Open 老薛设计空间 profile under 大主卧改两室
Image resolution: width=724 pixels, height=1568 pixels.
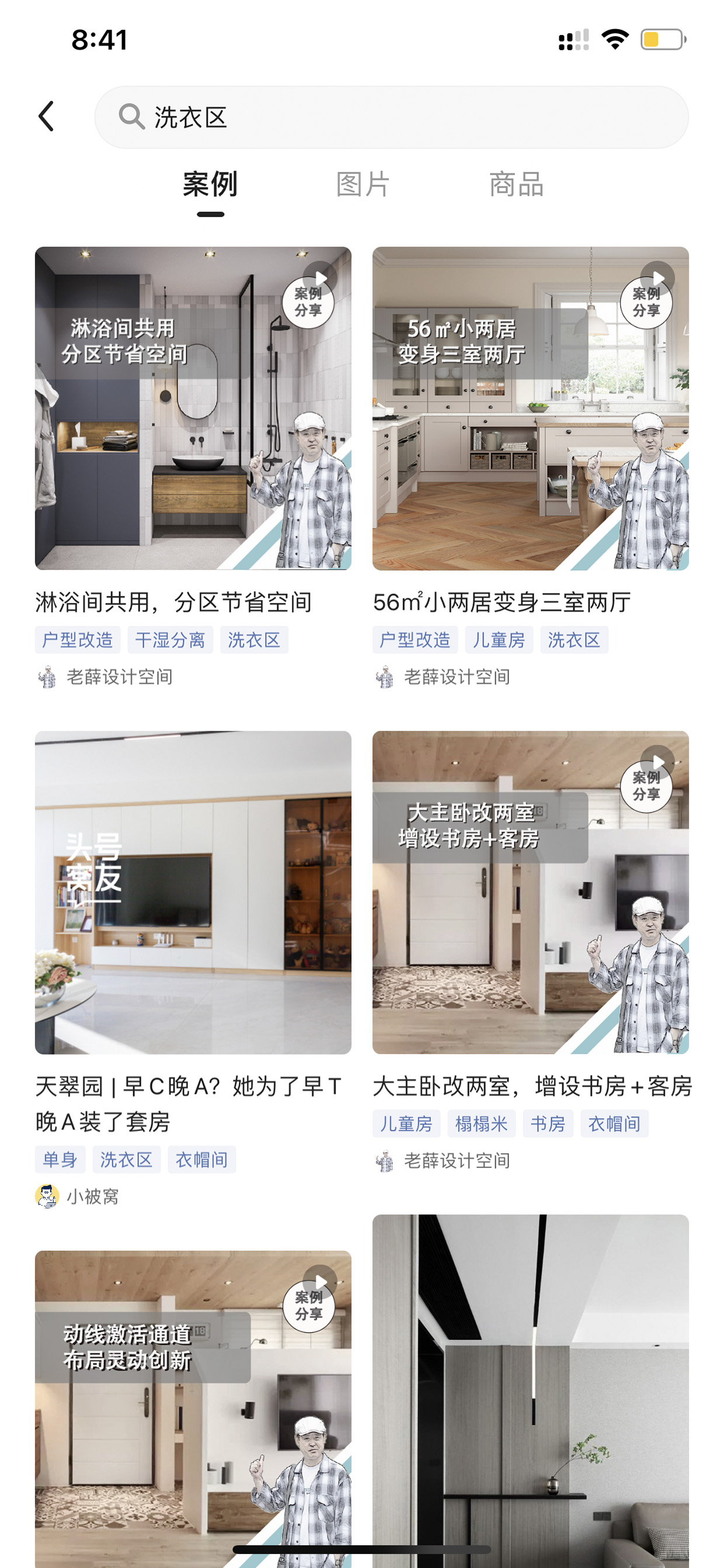pos(443,1161)
